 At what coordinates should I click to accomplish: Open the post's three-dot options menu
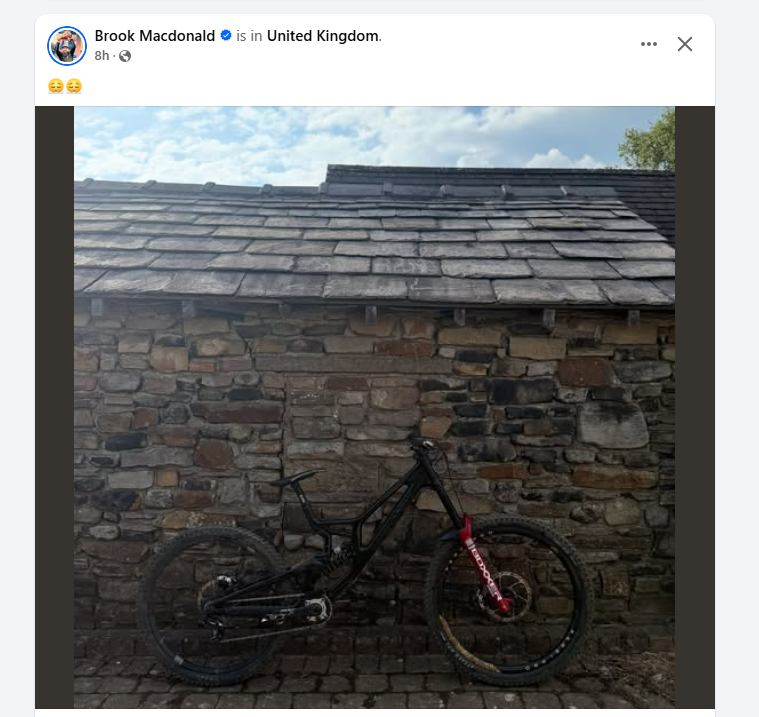[x=649, y=44]
